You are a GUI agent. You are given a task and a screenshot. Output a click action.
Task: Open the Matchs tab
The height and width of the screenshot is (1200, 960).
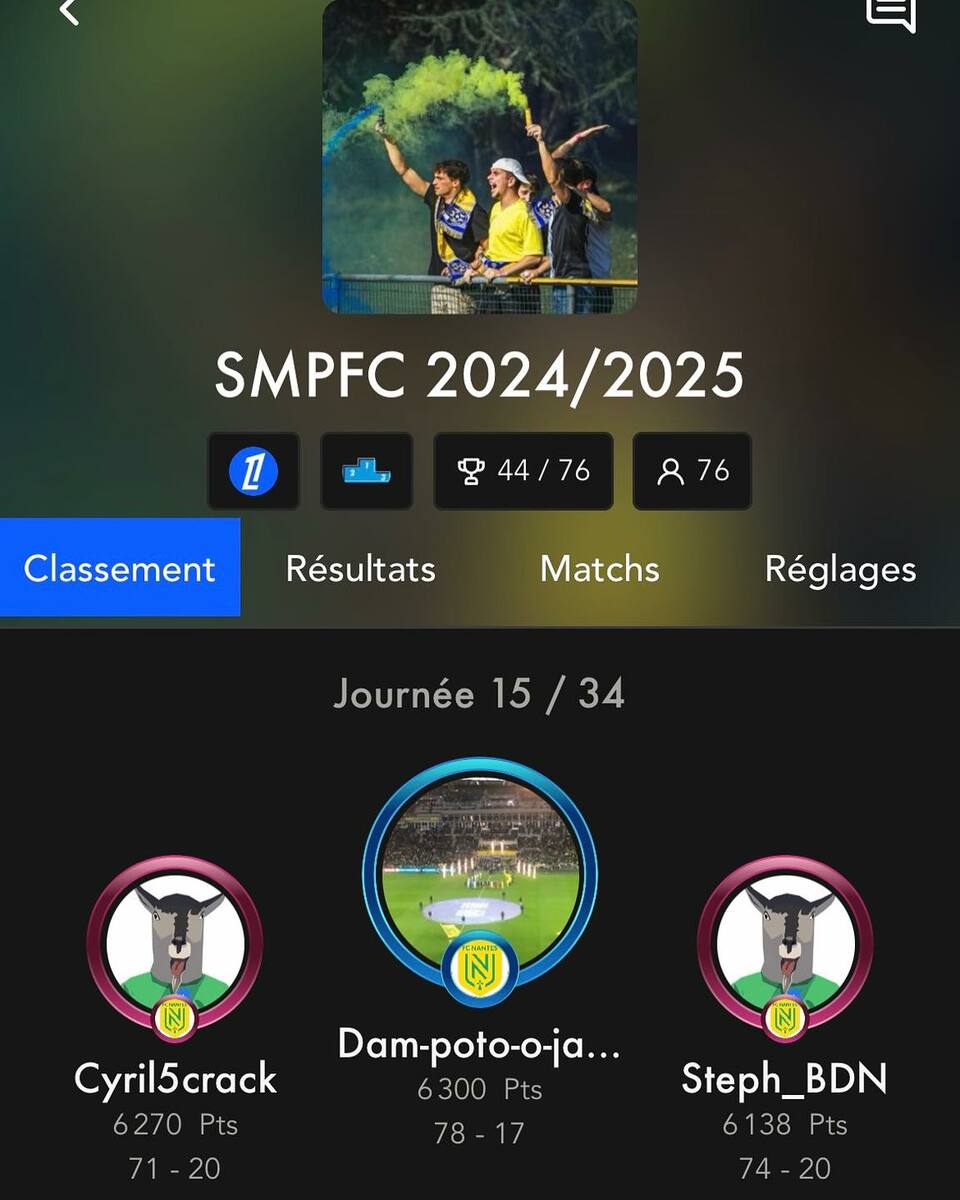(600, 569)
